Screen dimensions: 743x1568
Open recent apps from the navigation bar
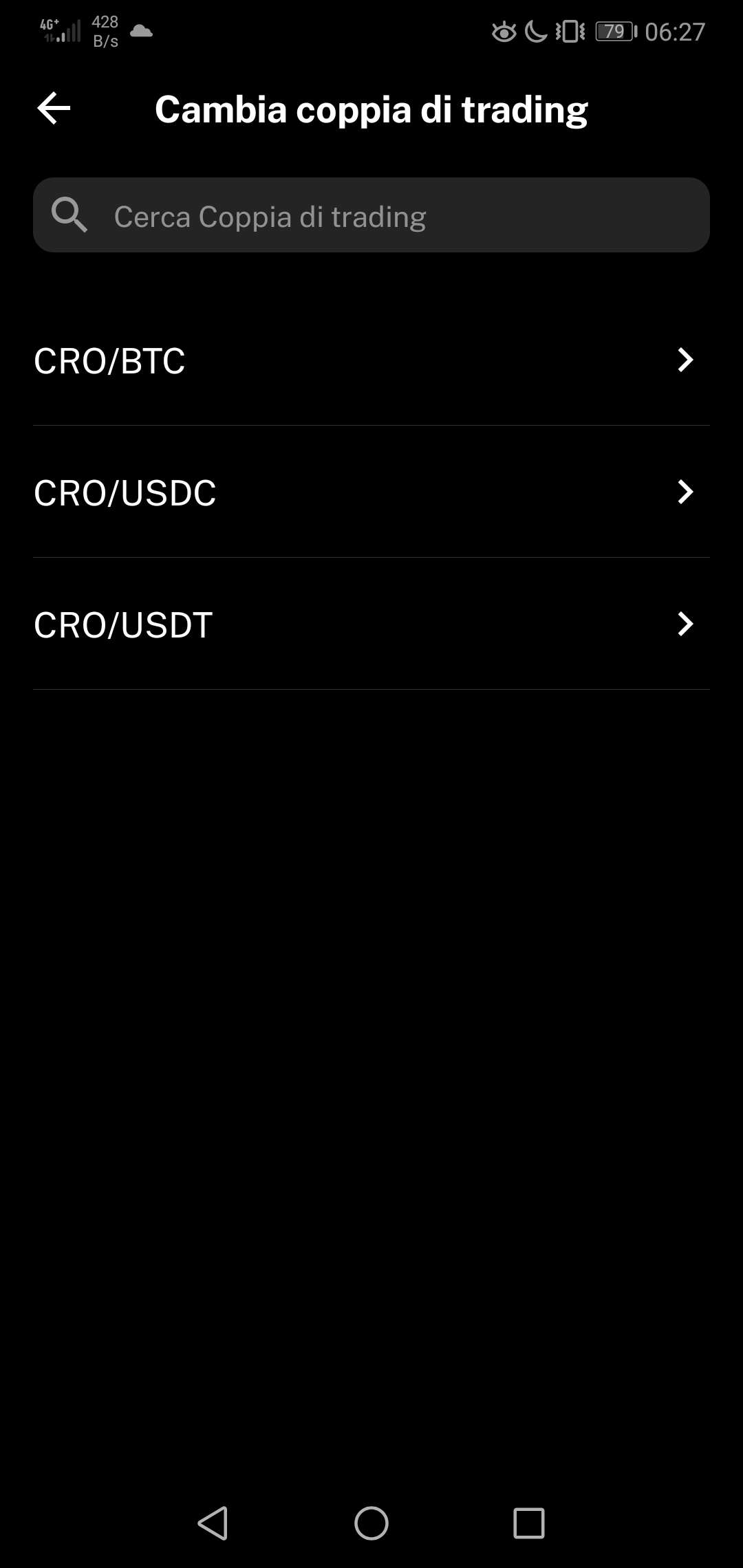click(x=529, y=1523)
